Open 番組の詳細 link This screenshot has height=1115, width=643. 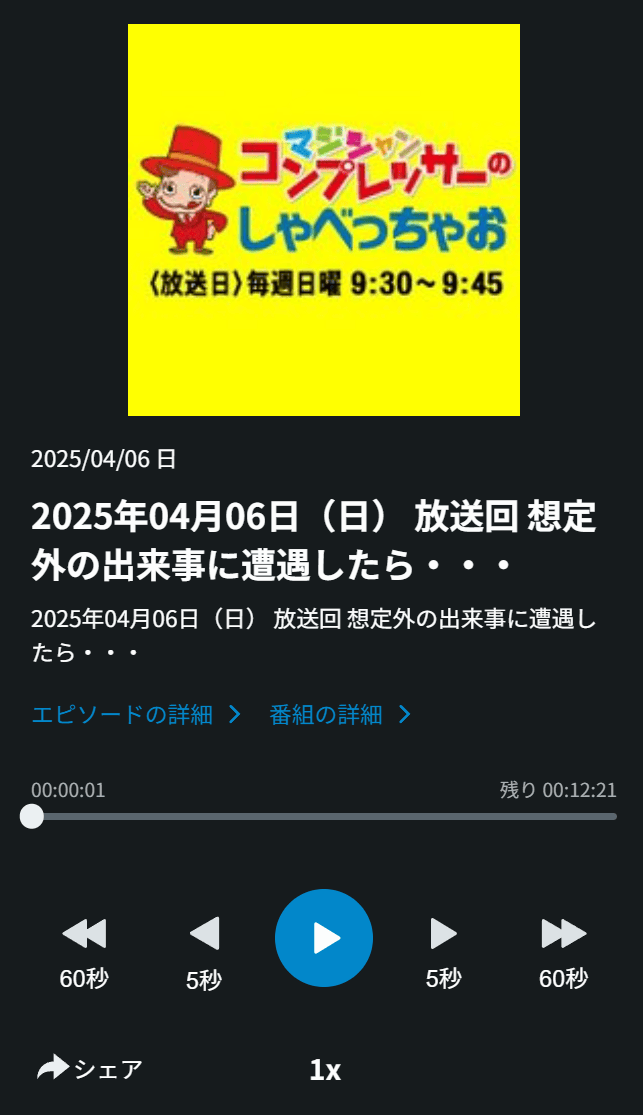coord(340,715)
